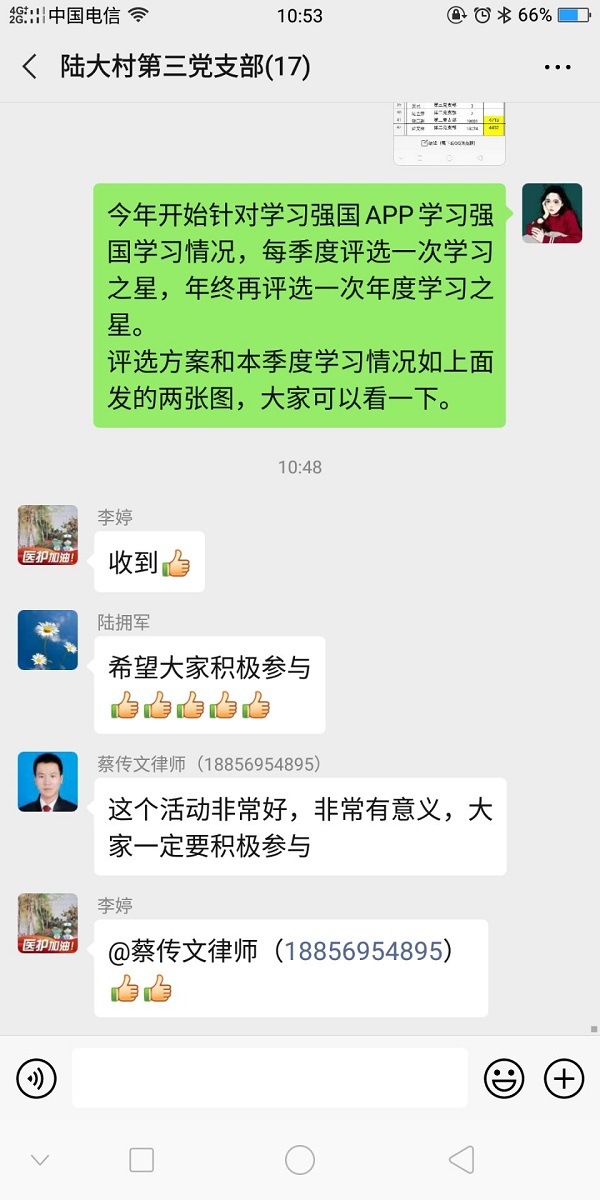Open the chat options three-dot menu
This screenshot has width=600, height=1200.
point(557,67)
